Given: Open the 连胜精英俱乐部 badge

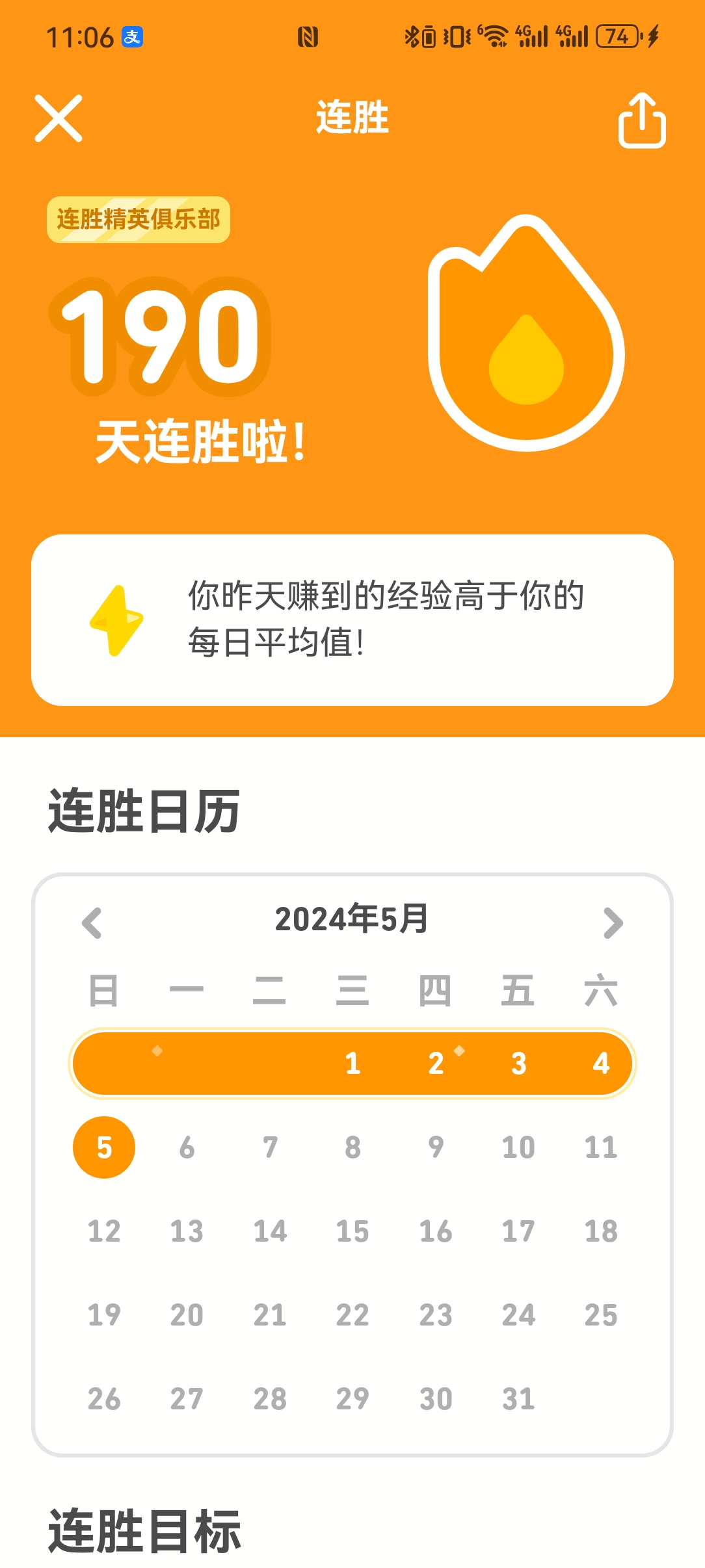Looking at the screenshot, I should pyautogui.click(x=139, y=220).
